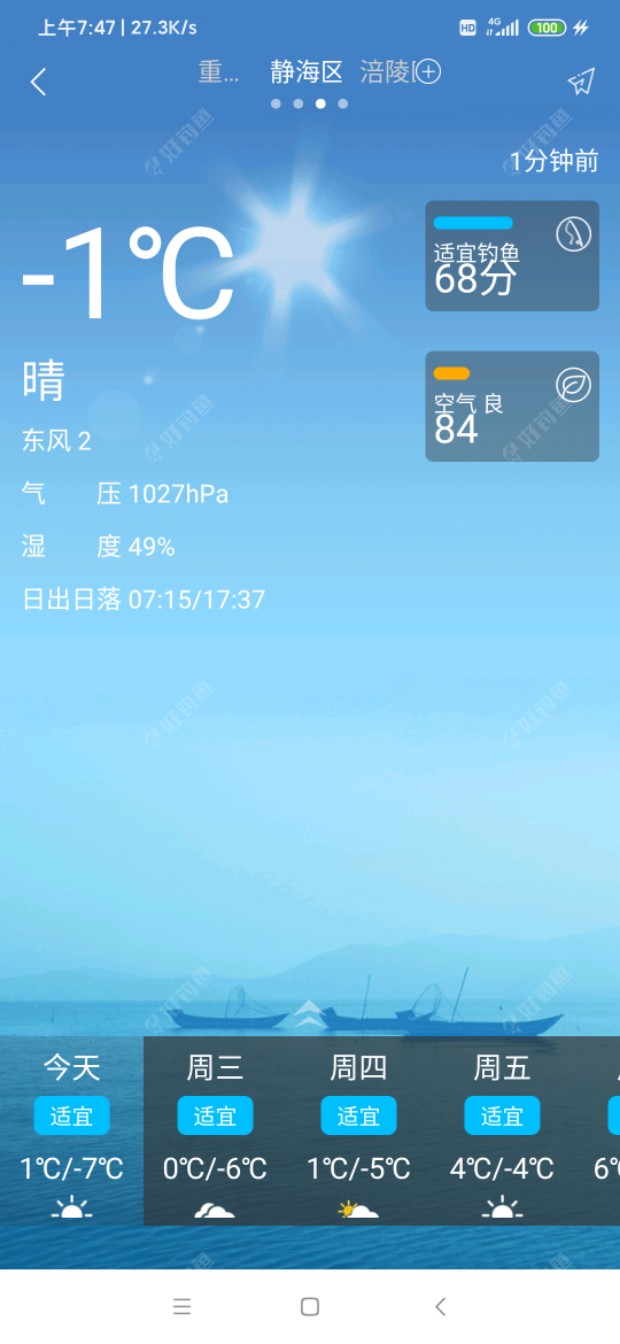Select the 周四 forecast day
620x1344 pixels.
358,1130
